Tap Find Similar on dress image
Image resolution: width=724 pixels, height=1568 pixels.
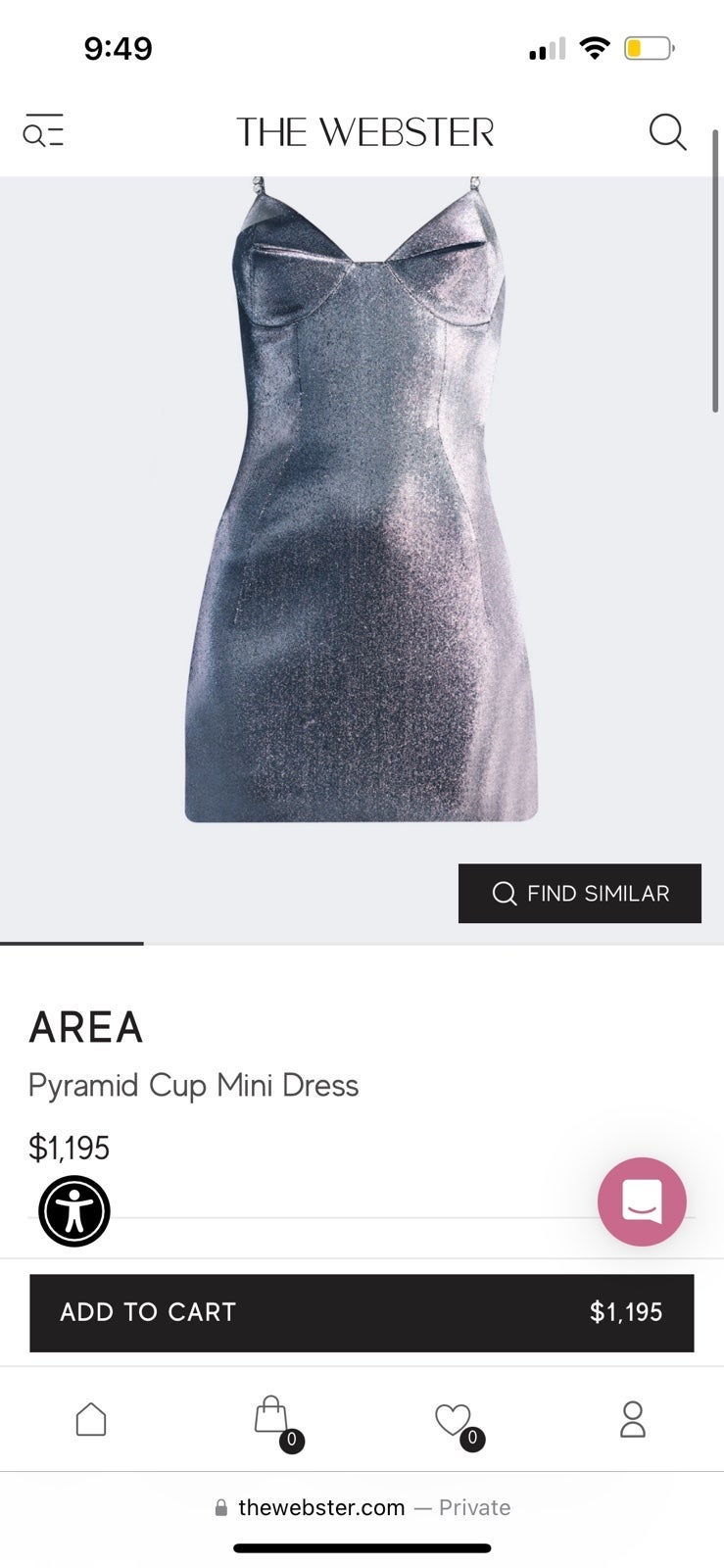tap(580, 893)
